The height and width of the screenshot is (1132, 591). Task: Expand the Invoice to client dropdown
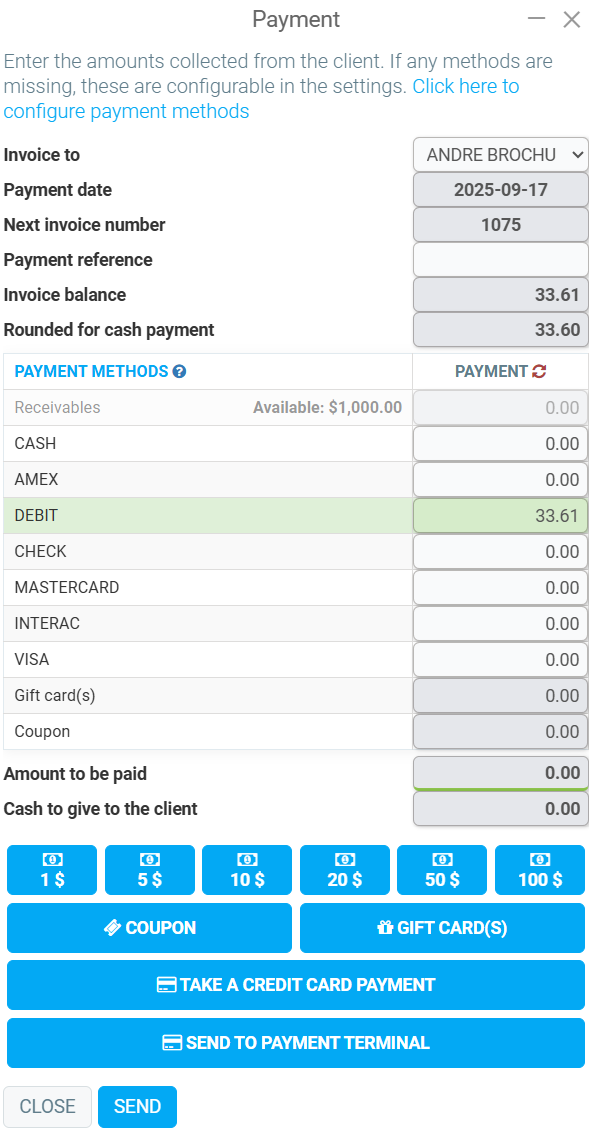coord(501,155)
